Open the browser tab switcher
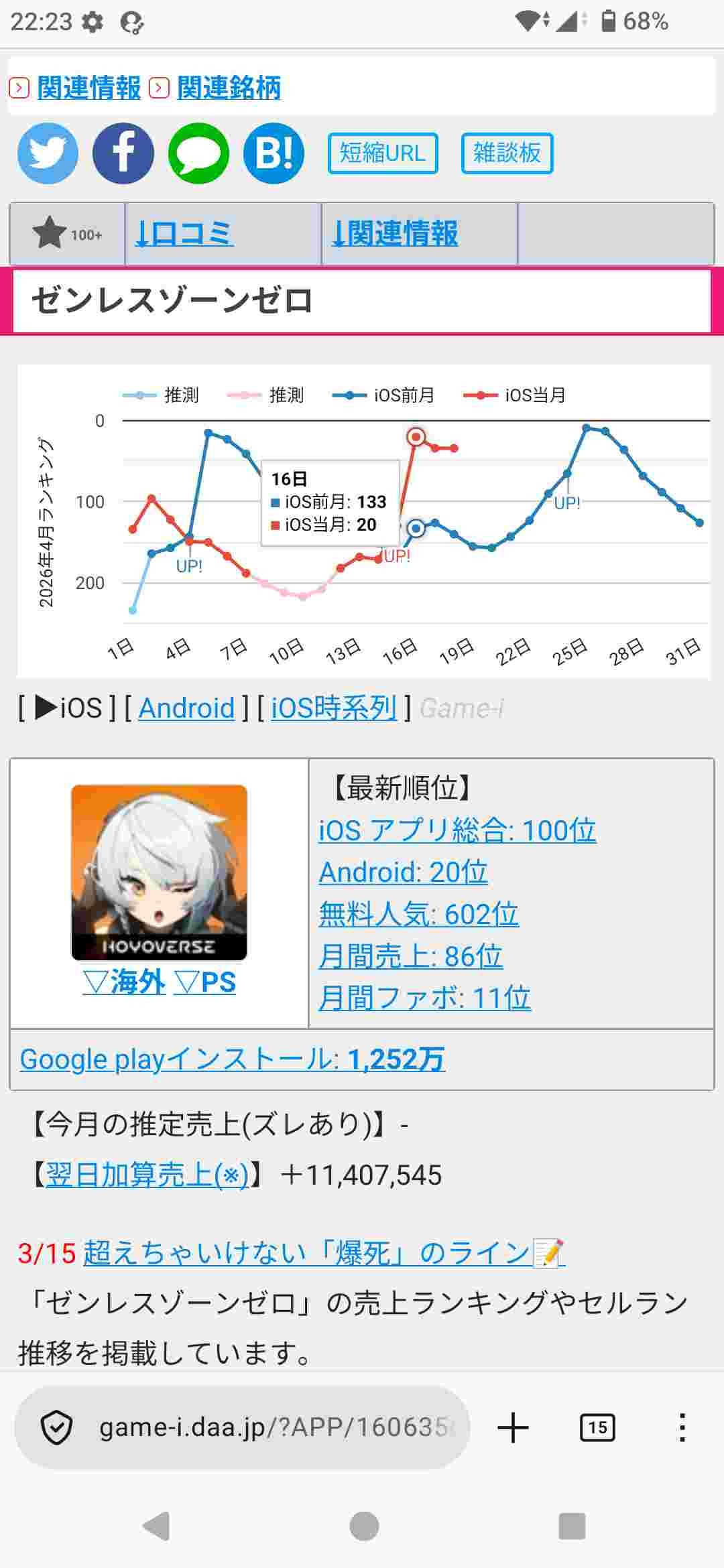This screenshot has height=1568, width=724. (597, 1427)
